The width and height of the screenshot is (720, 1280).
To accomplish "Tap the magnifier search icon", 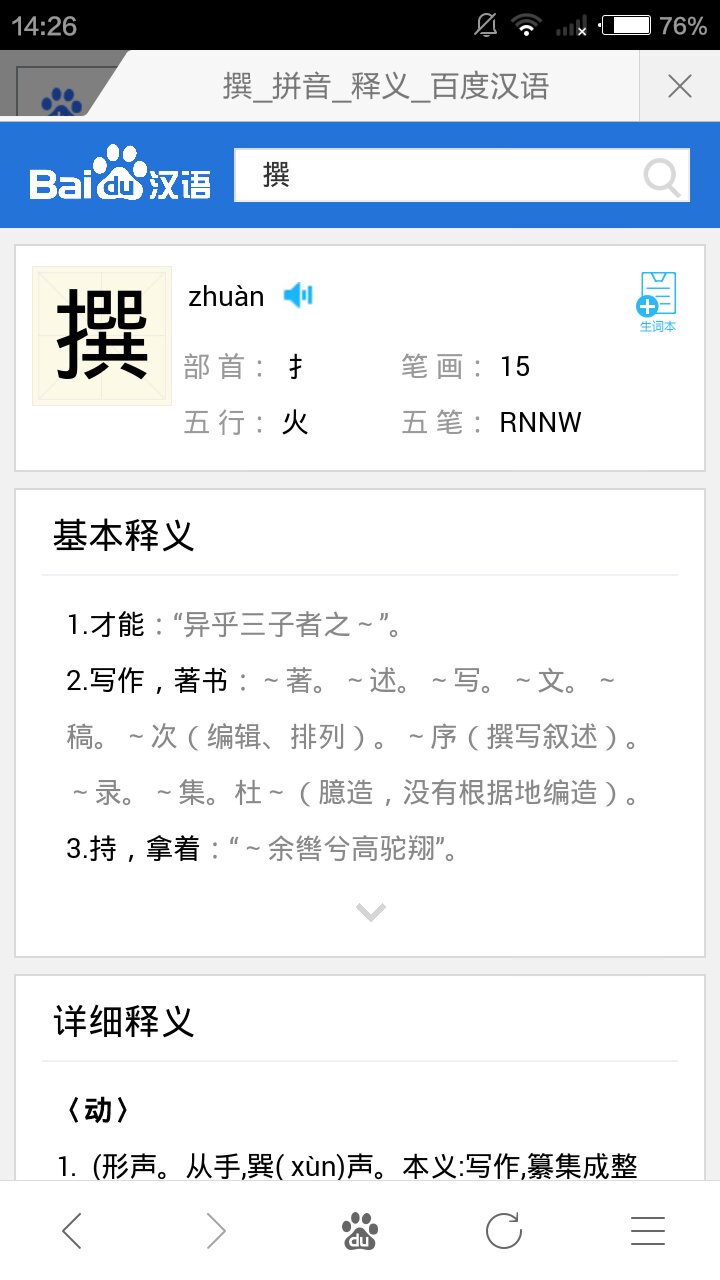I will [661, 177].
